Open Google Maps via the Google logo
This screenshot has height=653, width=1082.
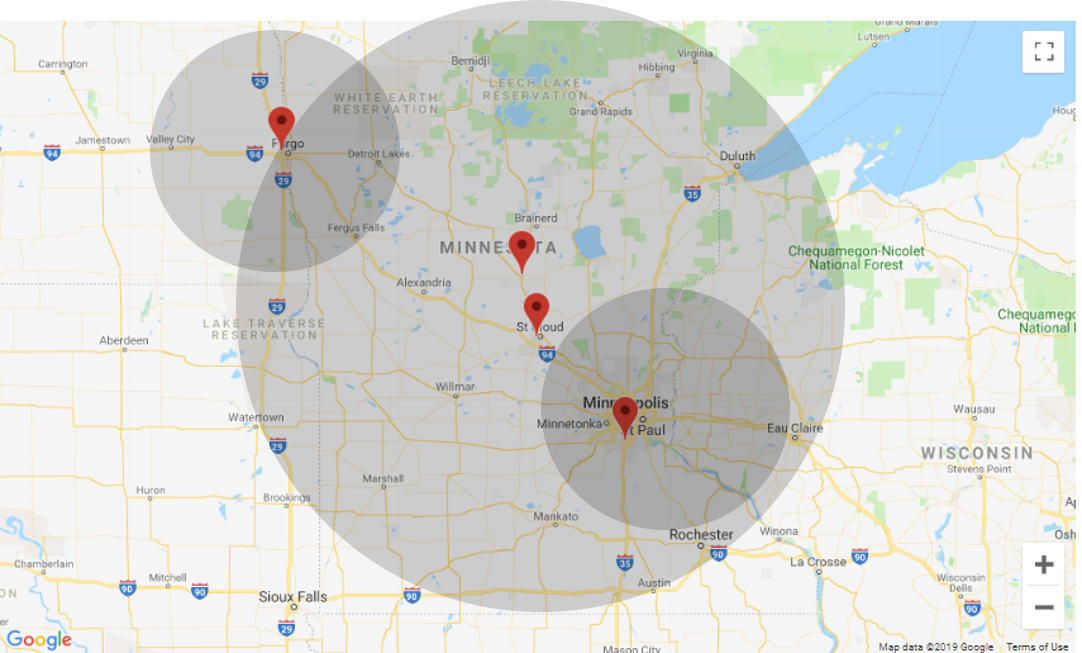pyautogui.click(x=39, y=640)
